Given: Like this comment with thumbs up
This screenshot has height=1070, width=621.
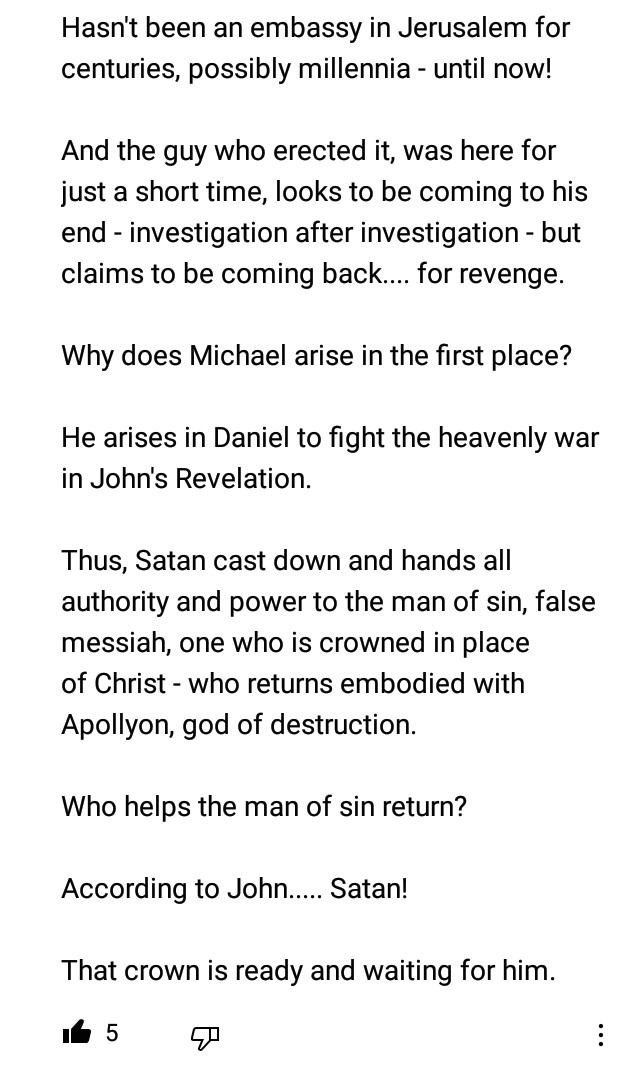Looking at the screenshot, I should [x=76, y=1034].
